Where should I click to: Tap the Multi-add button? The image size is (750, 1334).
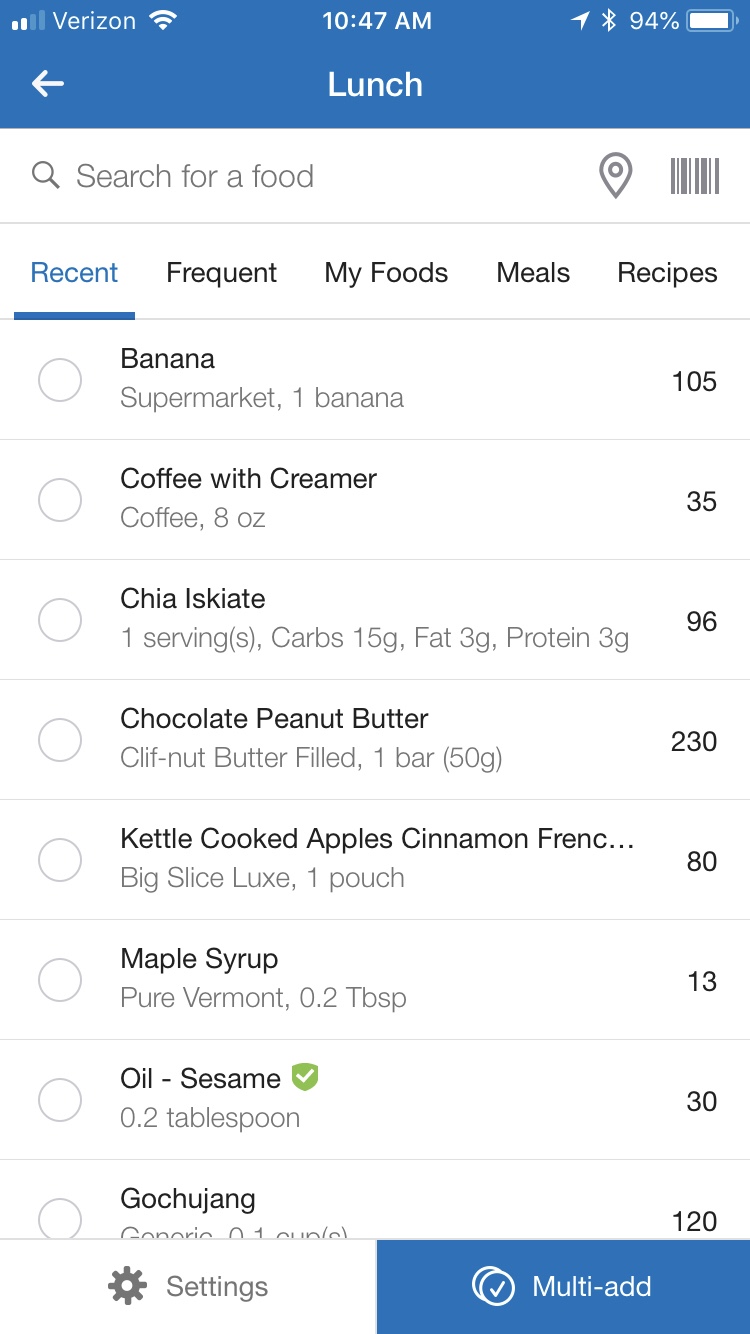563,1287
